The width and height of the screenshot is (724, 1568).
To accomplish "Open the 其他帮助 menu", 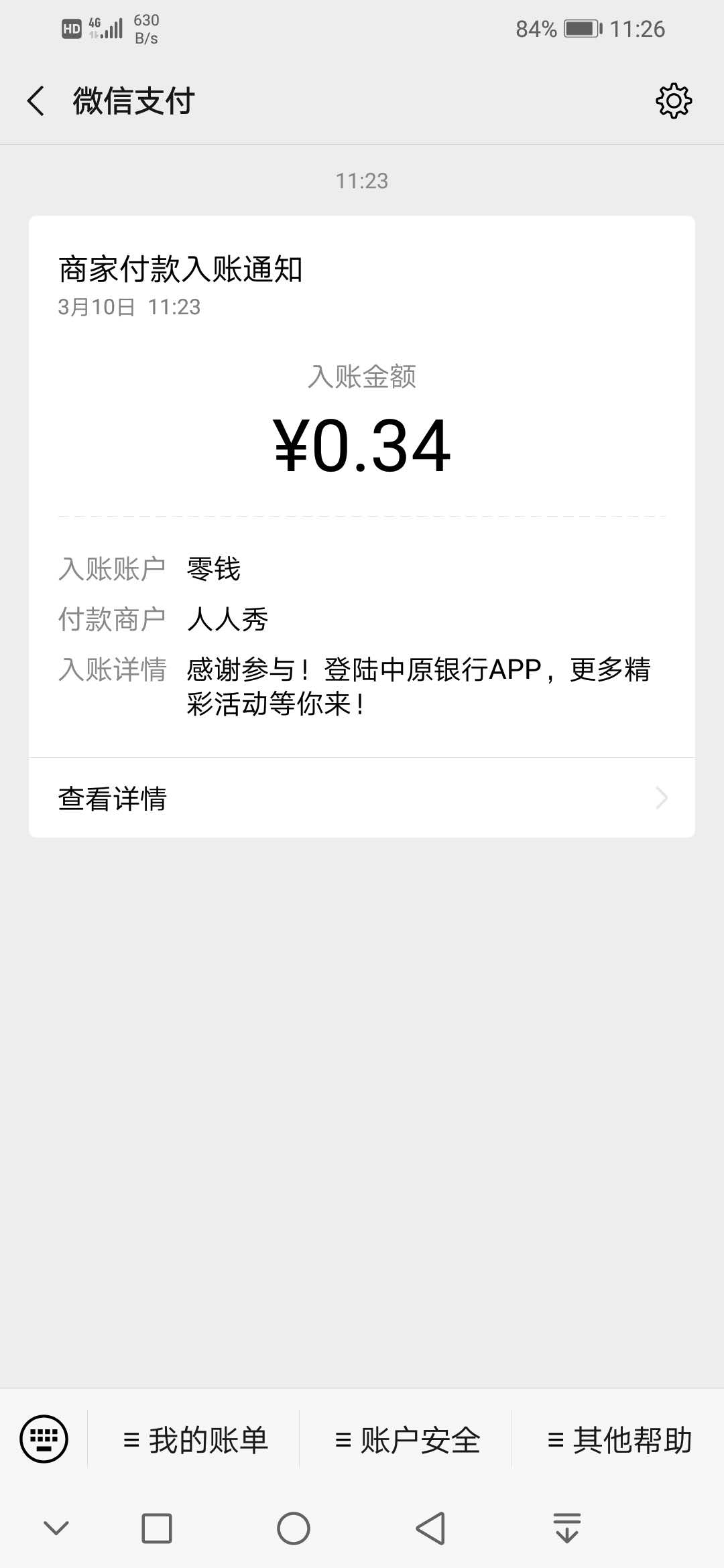I will coord(619,1440).
